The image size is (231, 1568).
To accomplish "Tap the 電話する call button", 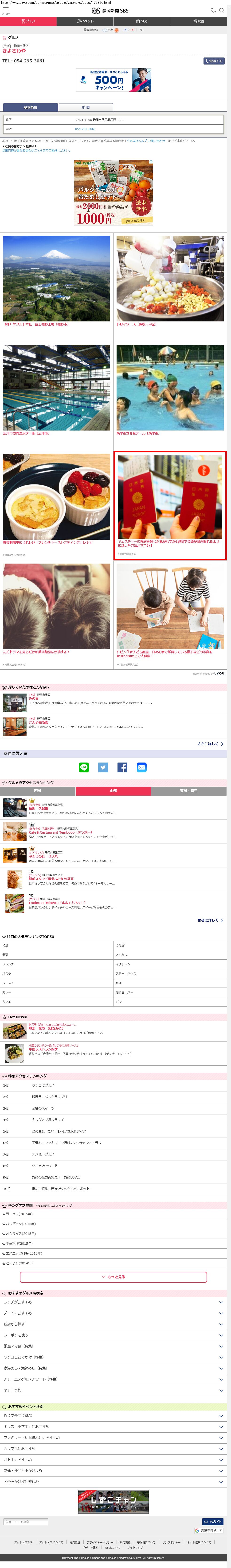I will 214,61.
